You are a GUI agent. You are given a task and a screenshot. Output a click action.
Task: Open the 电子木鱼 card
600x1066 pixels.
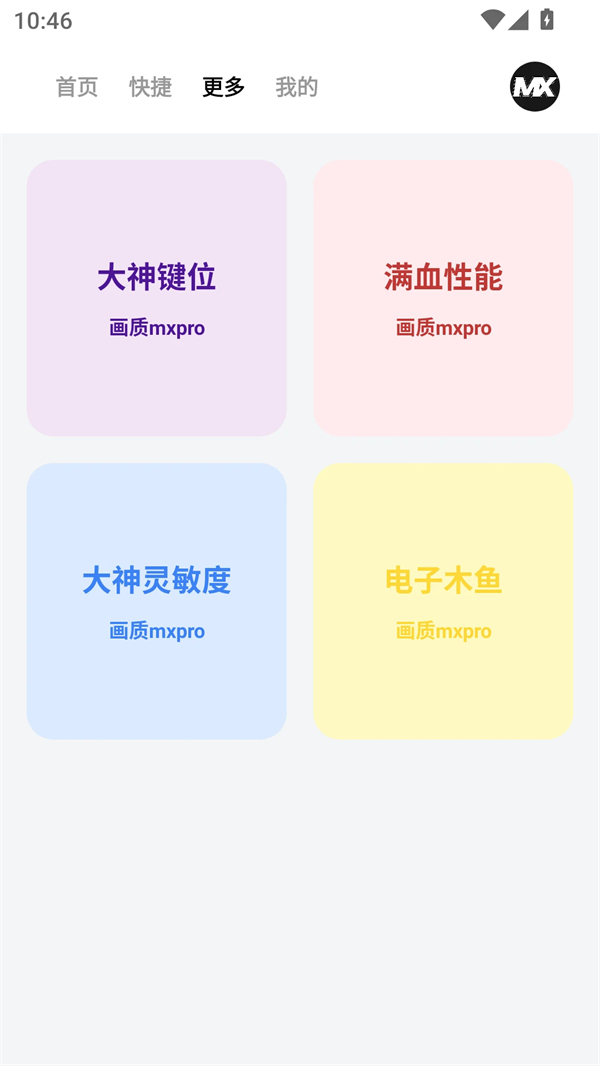click(443, 601)
